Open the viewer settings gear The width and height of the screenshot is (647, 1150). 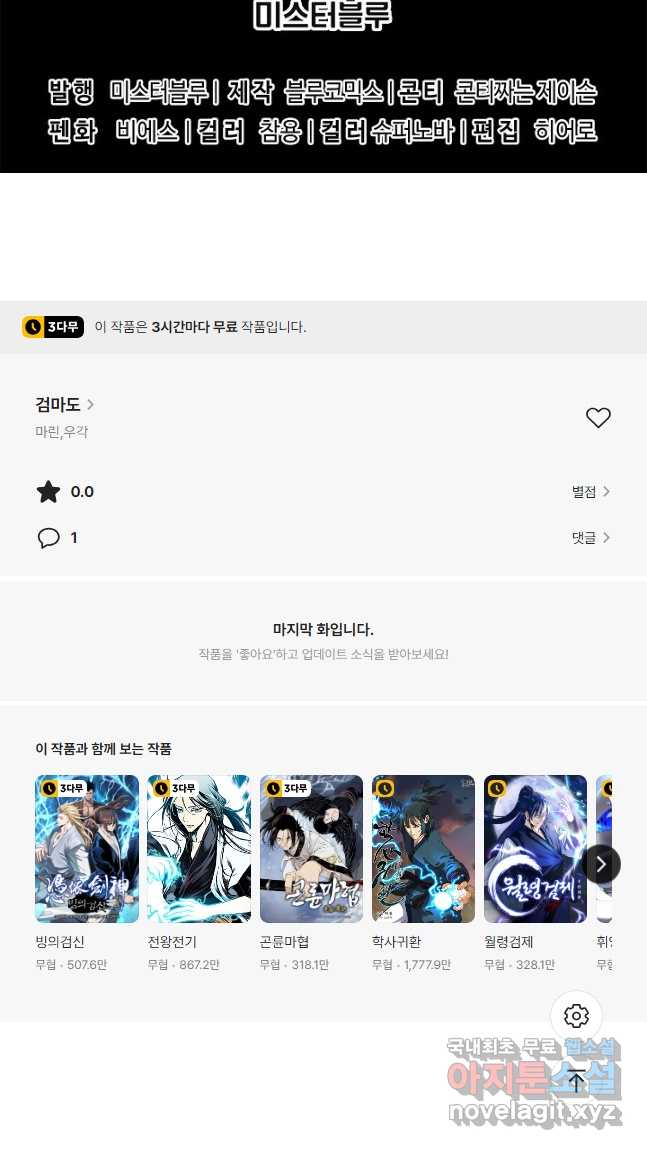[x=576, y=1016]
